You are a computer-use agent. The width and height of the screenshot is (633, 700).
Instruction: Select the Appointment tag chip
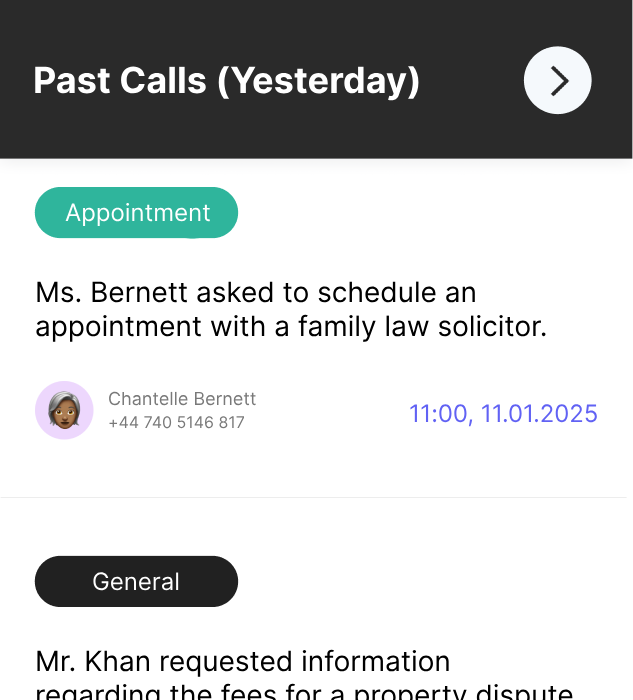point(137,213)
